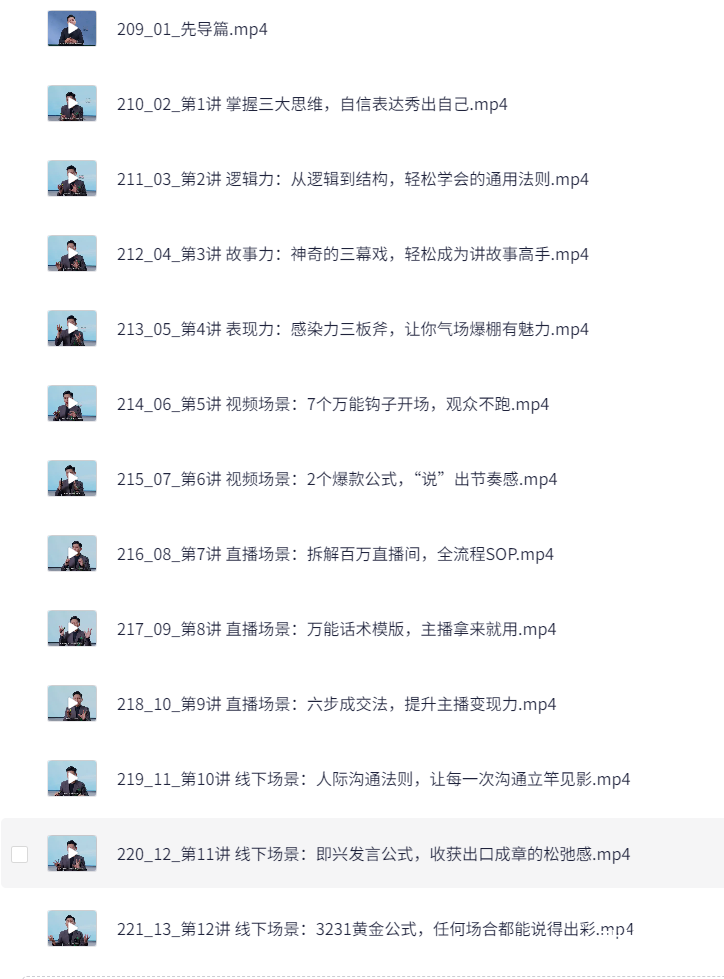The image size is (724, 979).
Task: Play 211_03 第2讲 逻辑力 file
Action: (352, 179)
